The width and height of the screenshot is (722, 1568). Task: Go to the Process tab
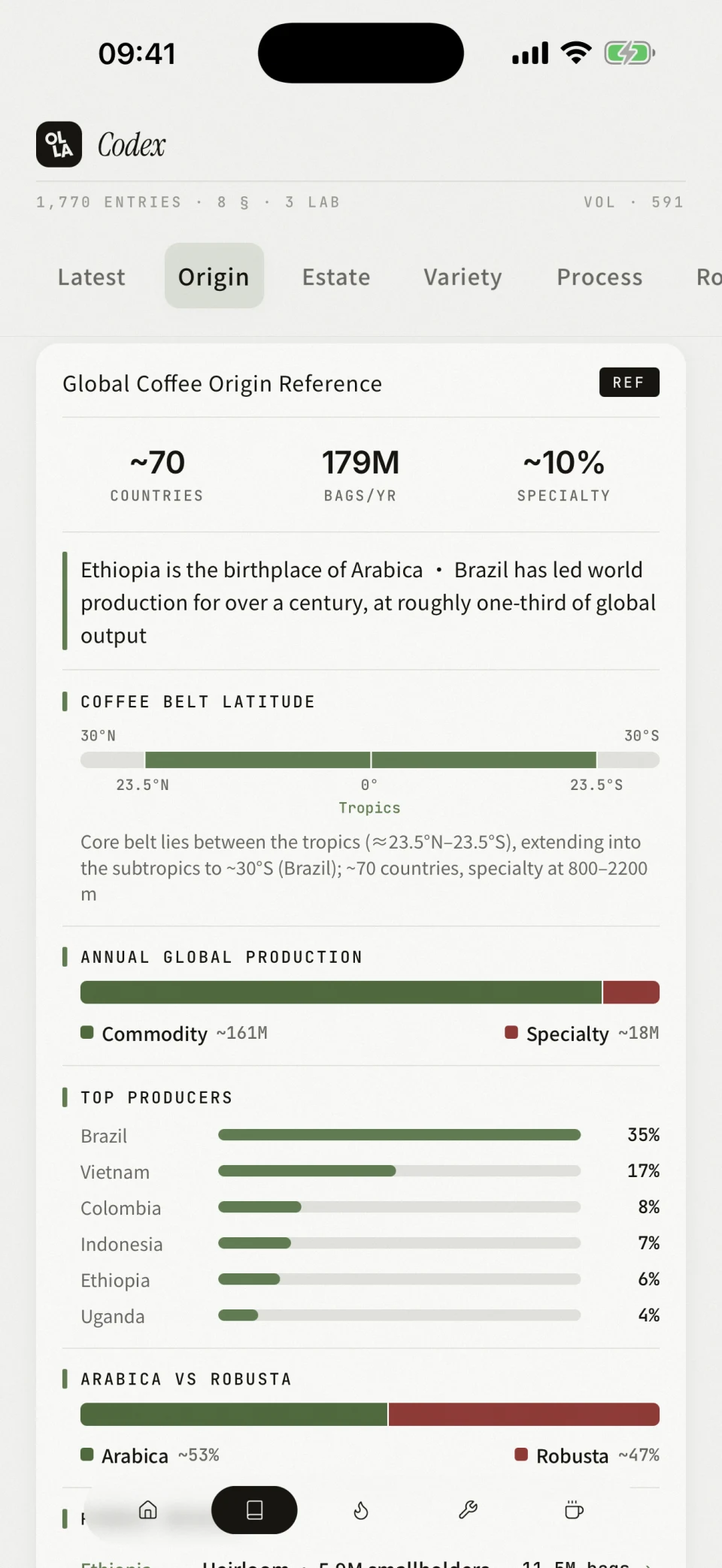(599, 277)
